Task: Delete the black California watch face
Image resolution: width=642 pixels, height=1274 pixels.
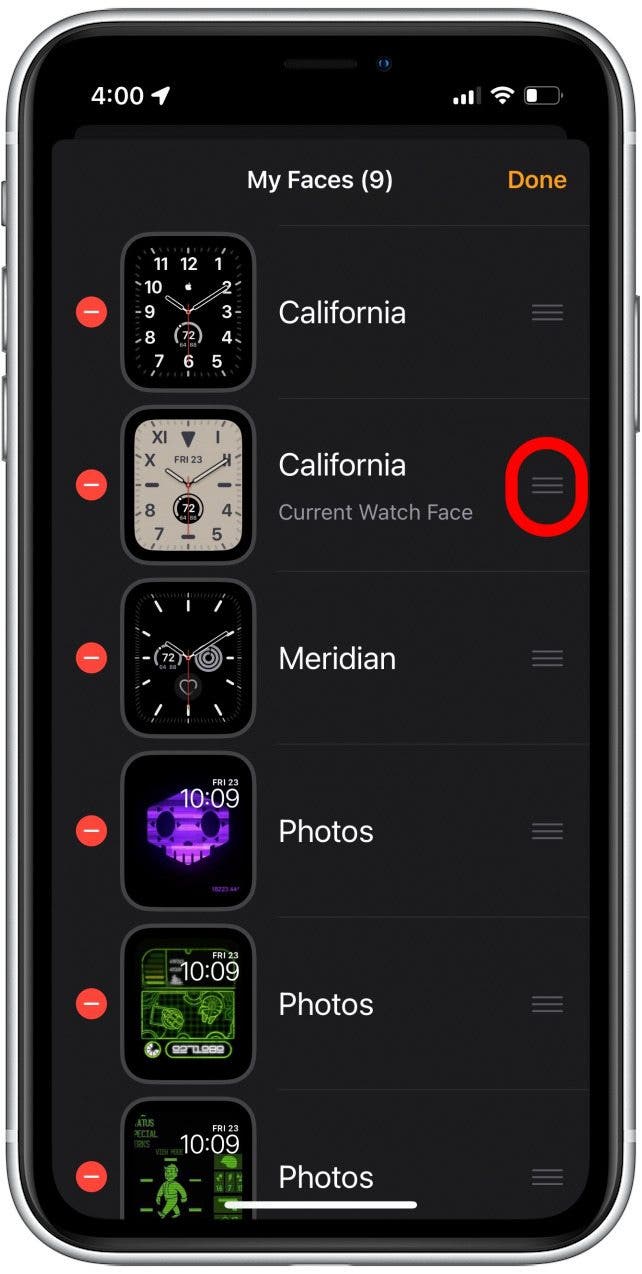Action: click(91, 313)
